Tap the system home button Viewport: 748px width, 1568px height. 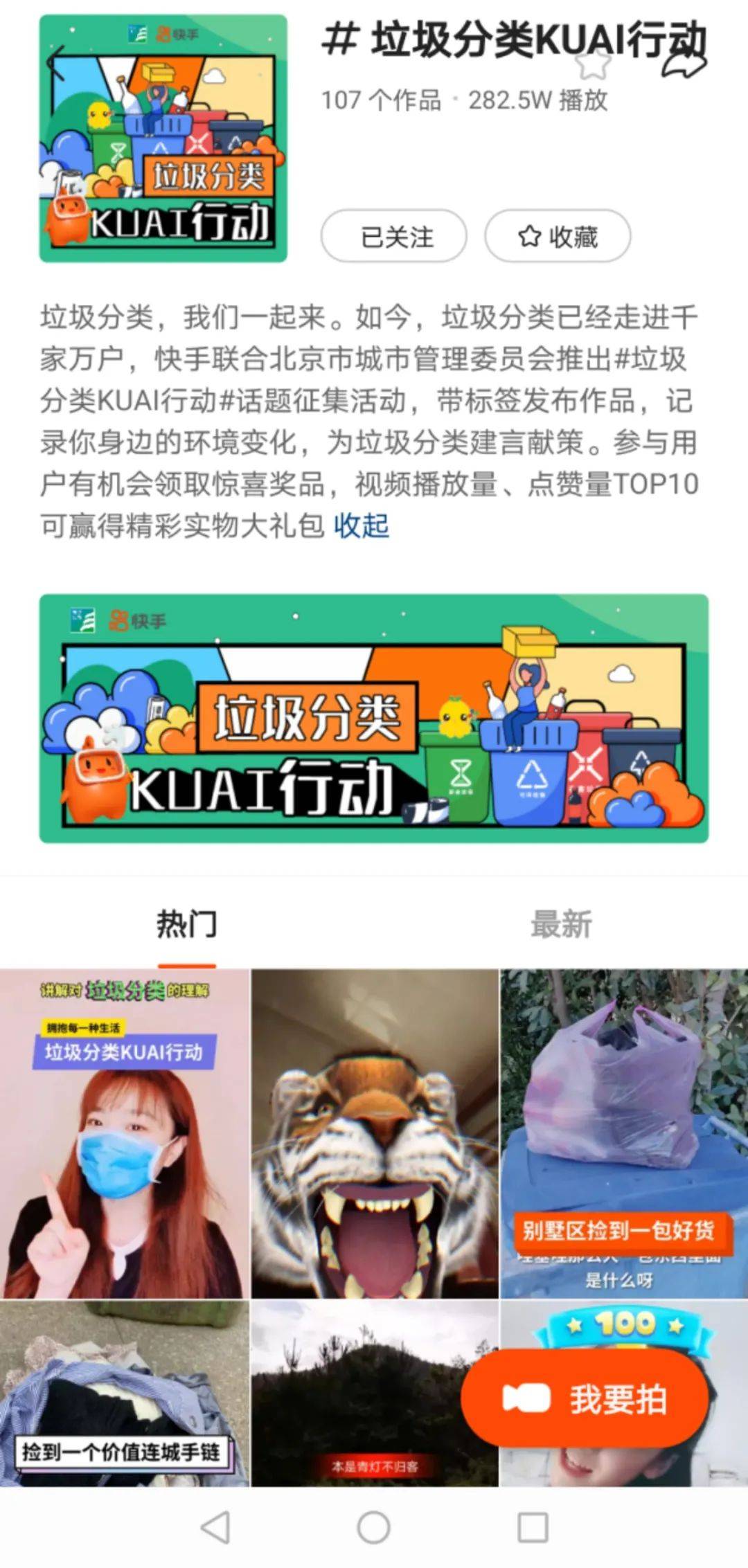[374, 1527]
